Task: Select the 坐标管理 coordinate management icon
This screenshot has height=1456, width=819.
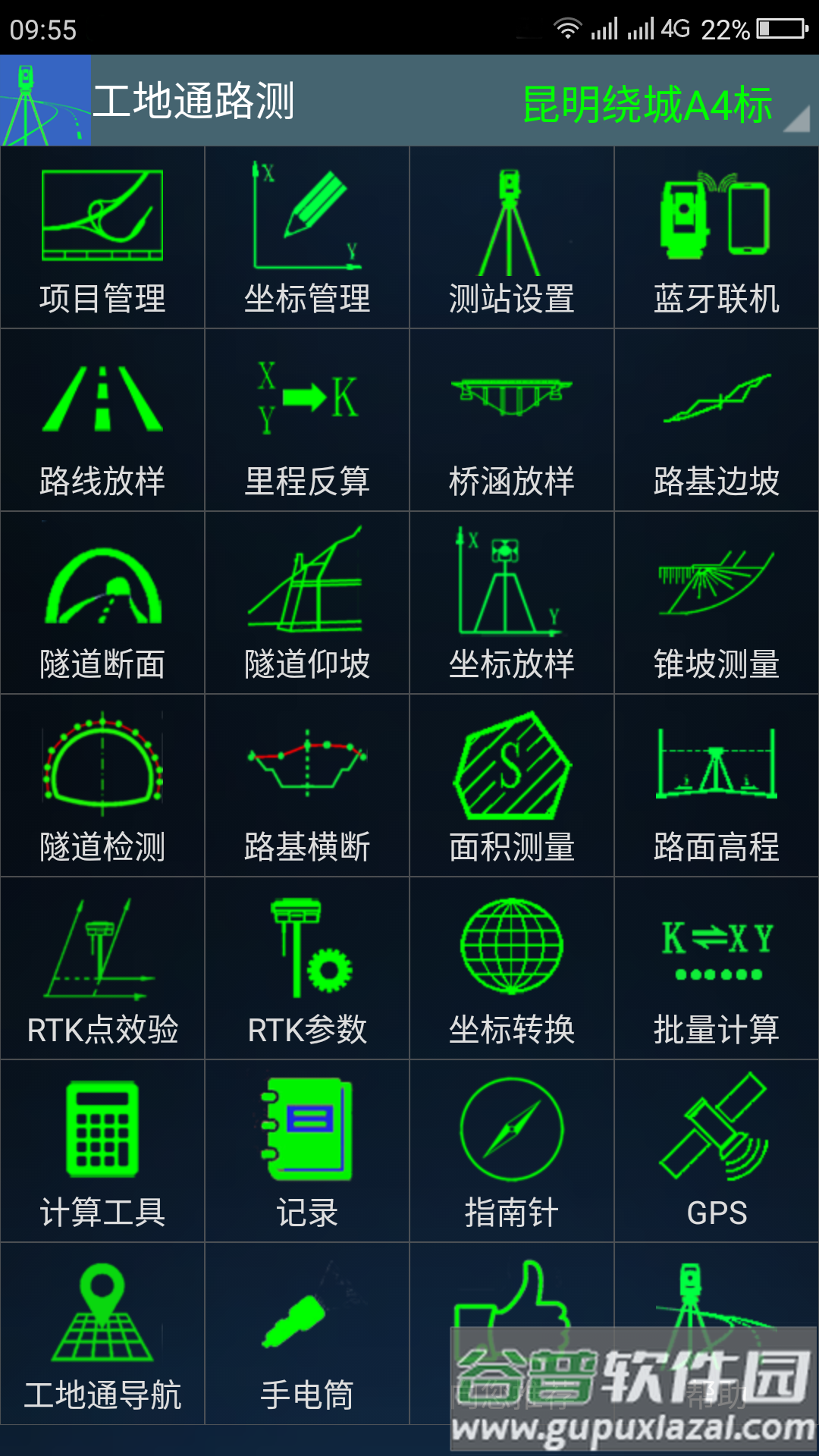Action: tap(307, 235)
